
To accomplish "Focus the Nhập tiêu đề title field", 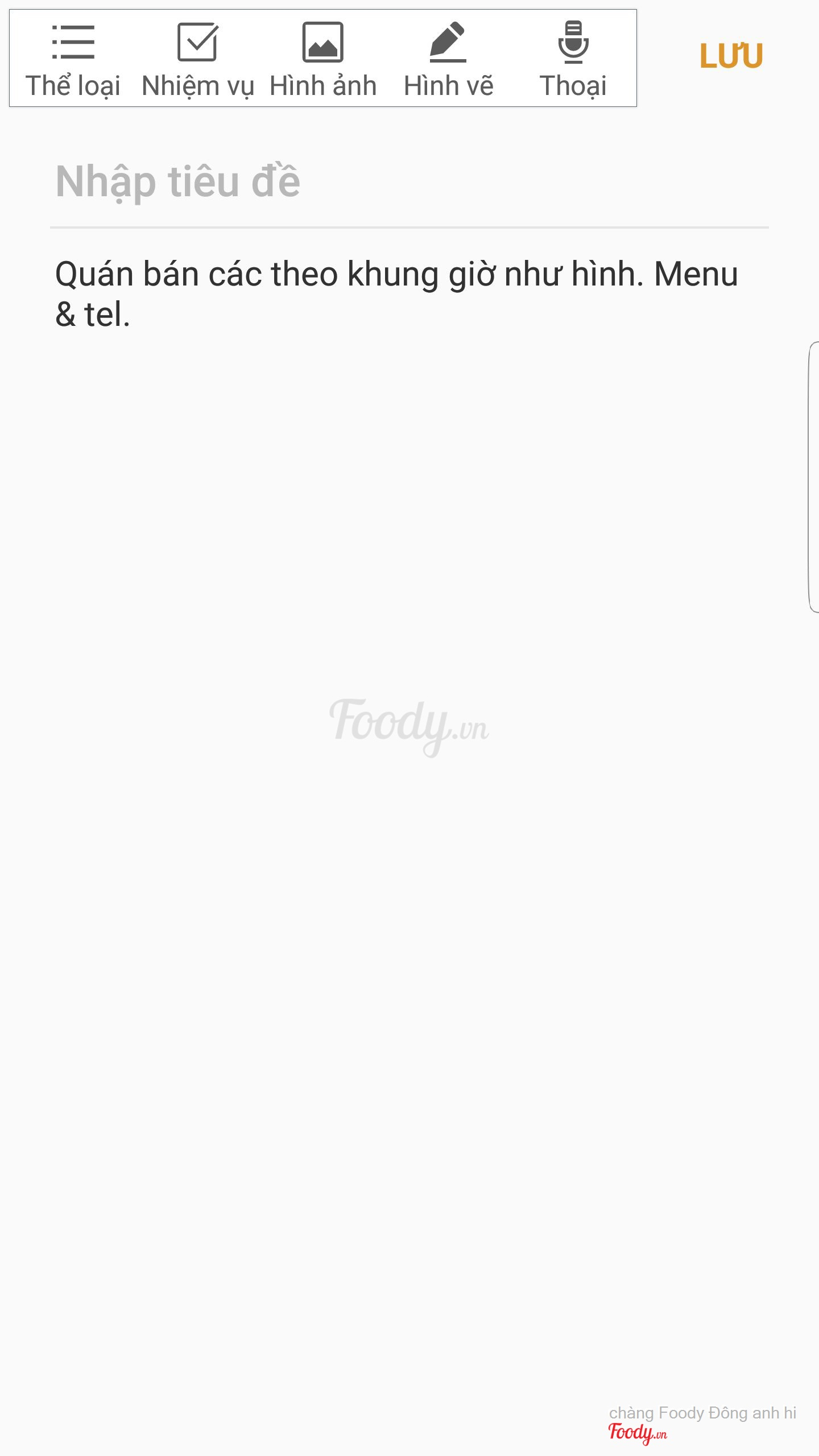I will pos(408,182).
